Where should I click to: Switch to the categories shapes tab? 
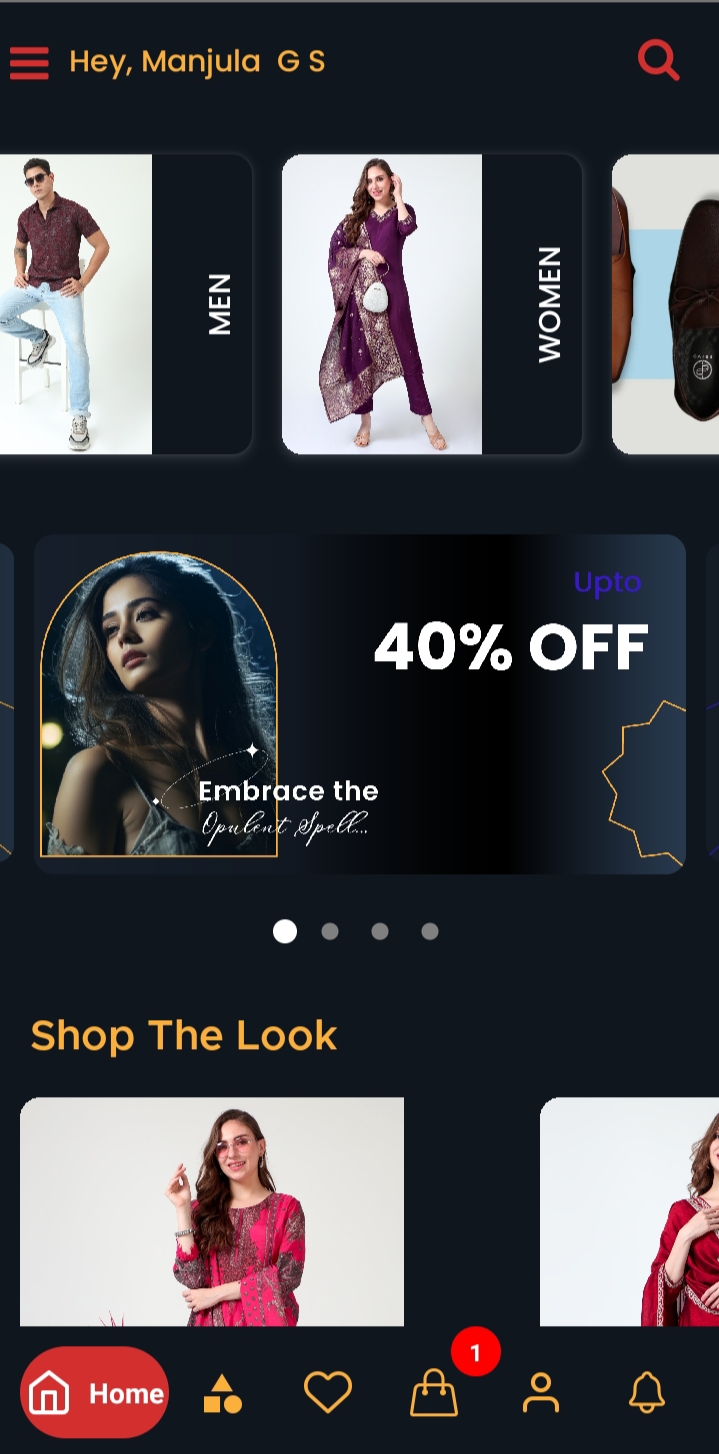(x=222, y=1393)
